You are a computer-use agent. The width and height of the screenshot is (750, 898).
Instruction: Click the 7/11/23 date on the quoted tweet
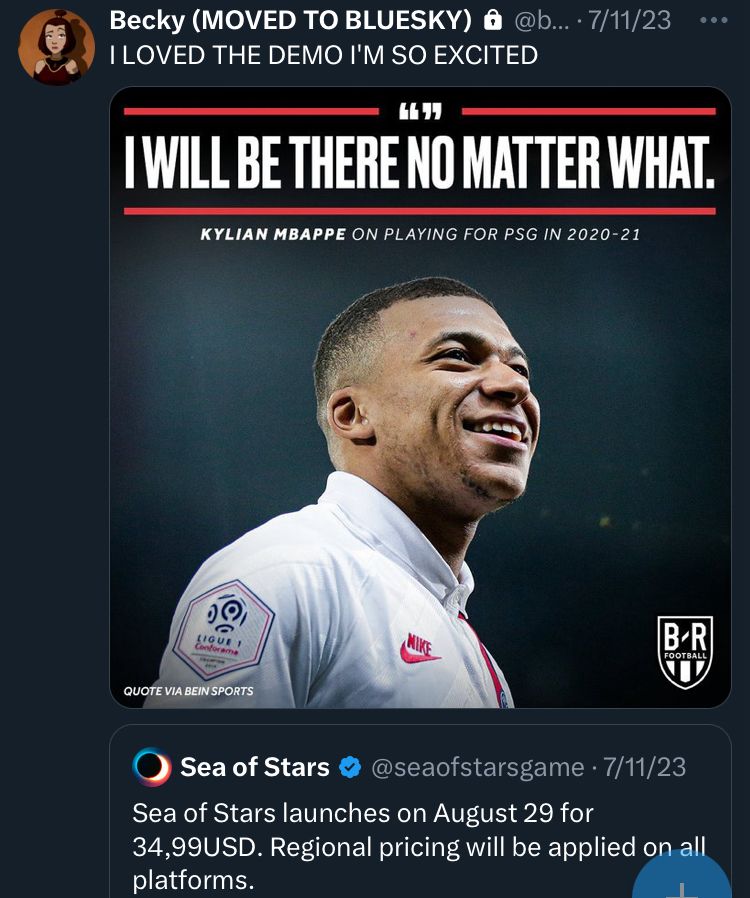point(644,767)
